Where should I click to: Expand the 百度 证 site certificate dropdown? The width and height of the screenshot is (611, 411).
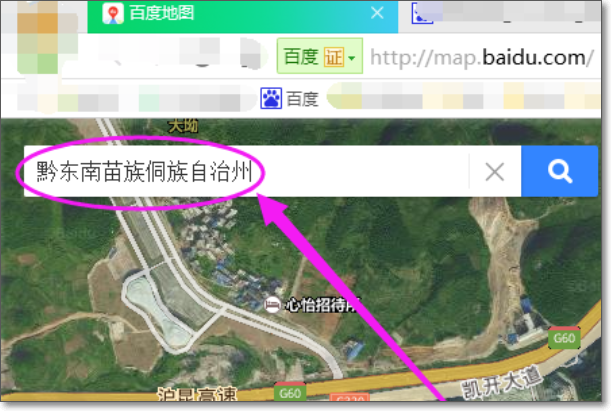pyautogui.click(x=353, y=57)
